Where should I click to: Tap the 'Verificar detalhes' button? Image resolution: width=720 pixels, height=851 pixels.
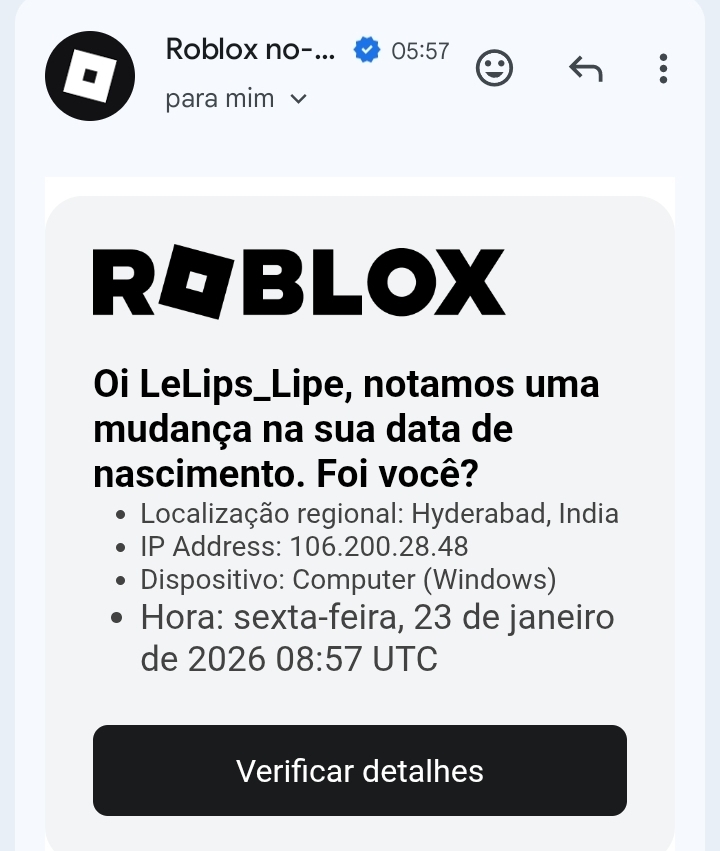point(360,771)
